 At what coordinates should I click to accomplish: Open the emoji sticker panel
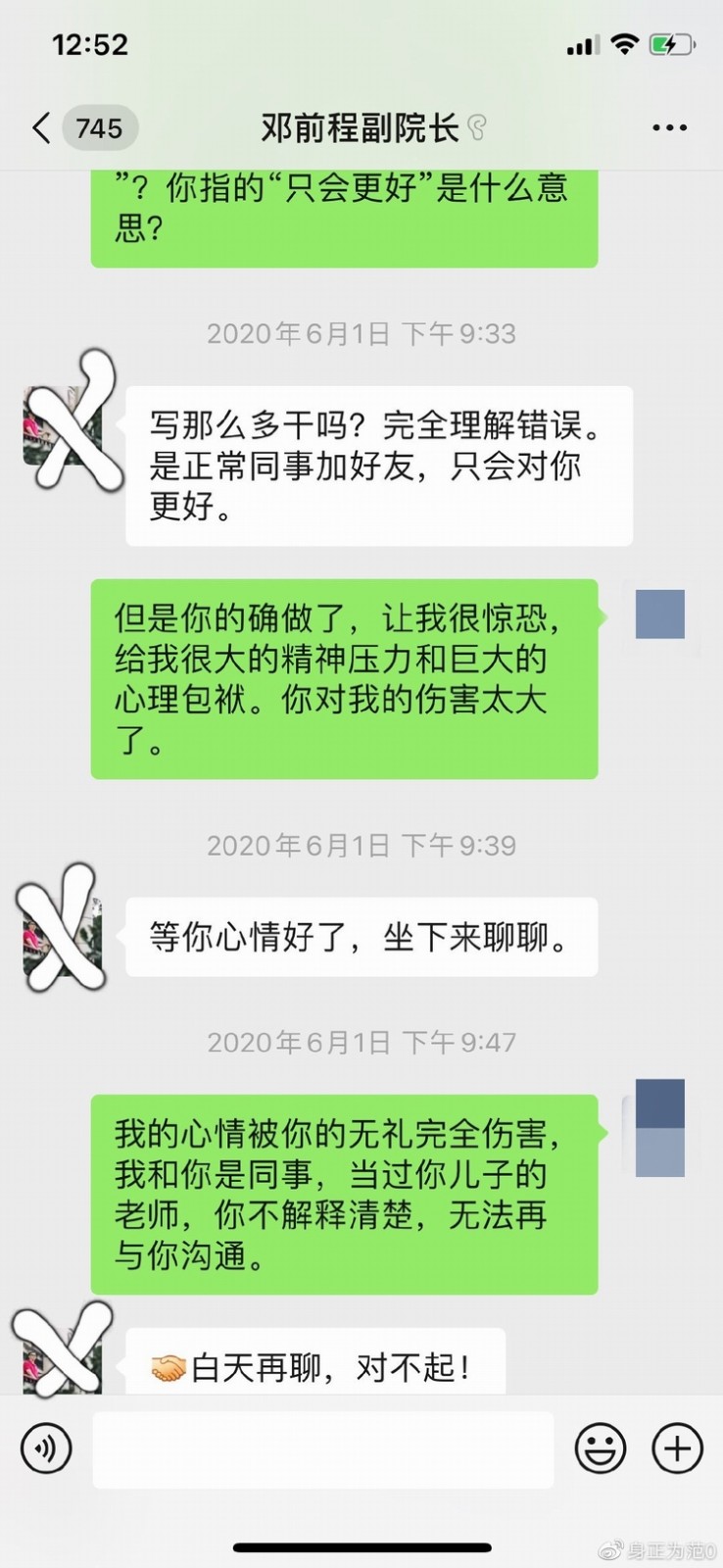[x=600, y=1448]
